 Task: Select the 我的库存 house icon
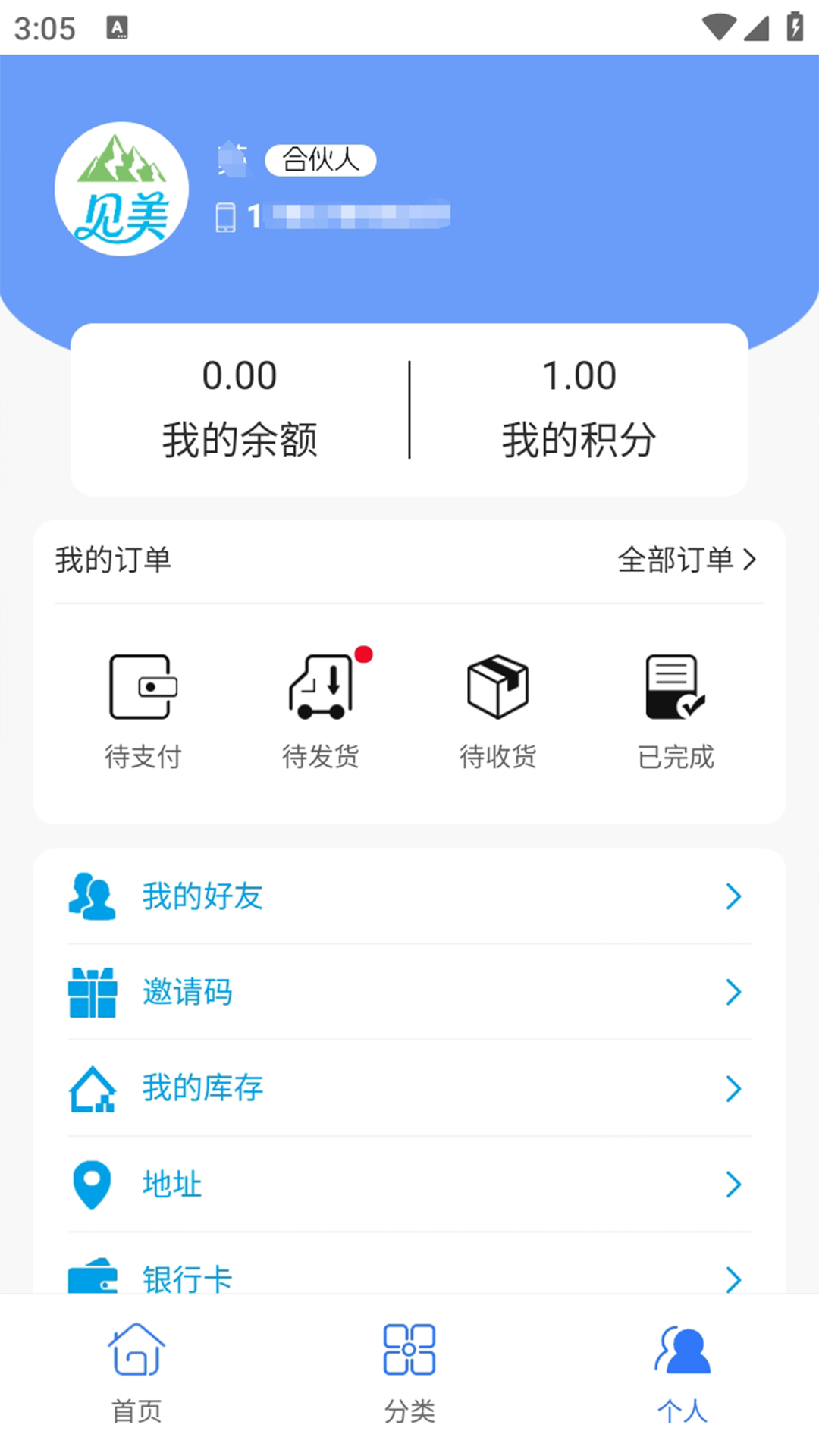click(x=92, y=1089)
